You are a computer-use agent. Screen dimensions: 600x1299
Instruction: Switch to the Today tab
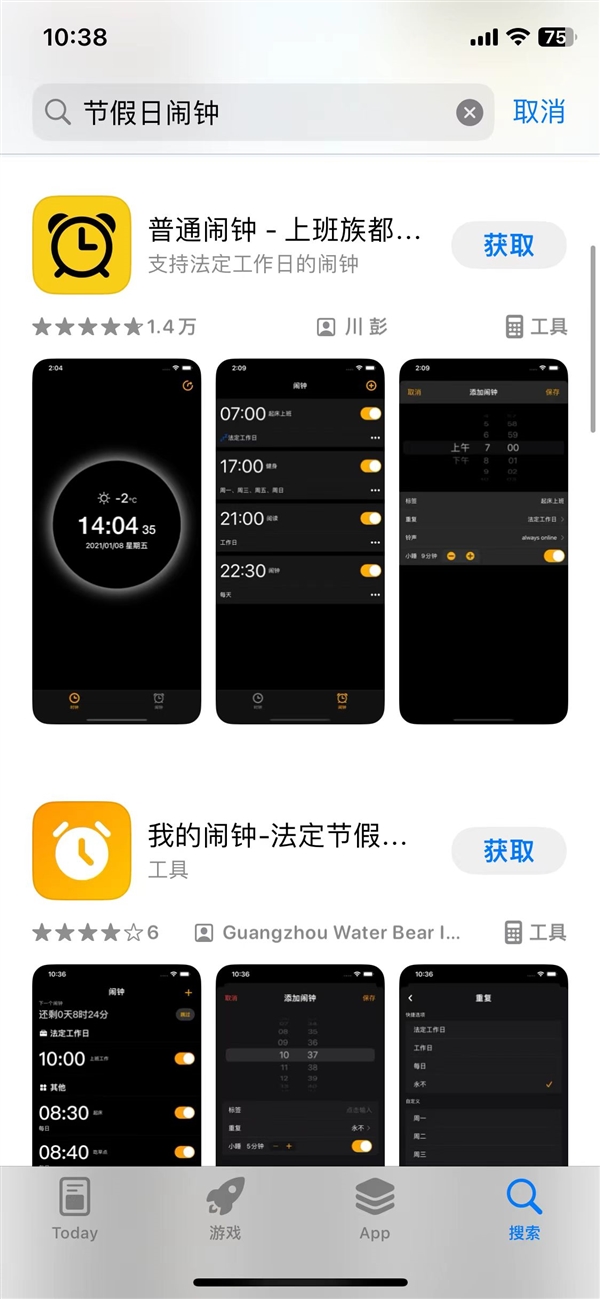pyautogui.click(x=75, y=1208)
